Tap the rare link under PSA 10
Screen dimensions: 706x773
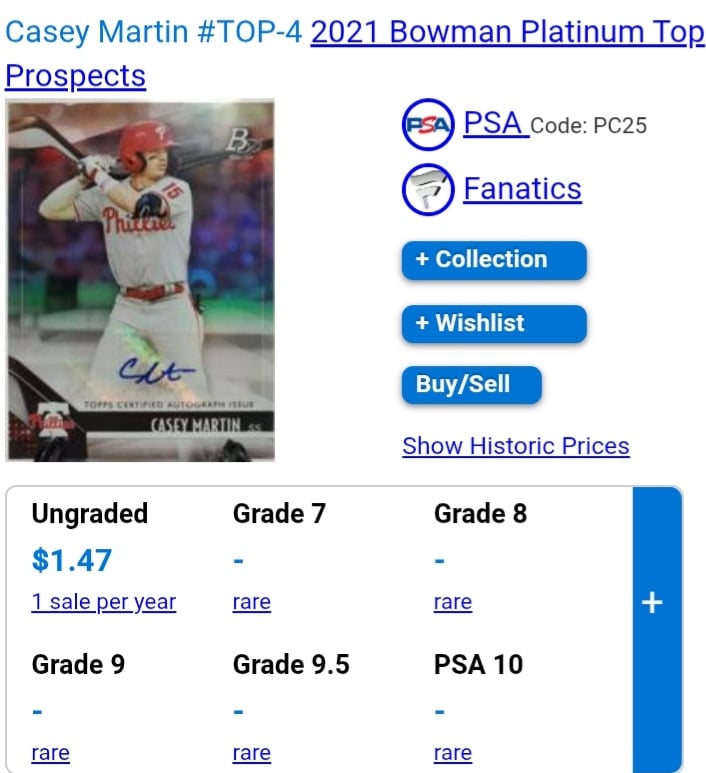coord(452,753)
